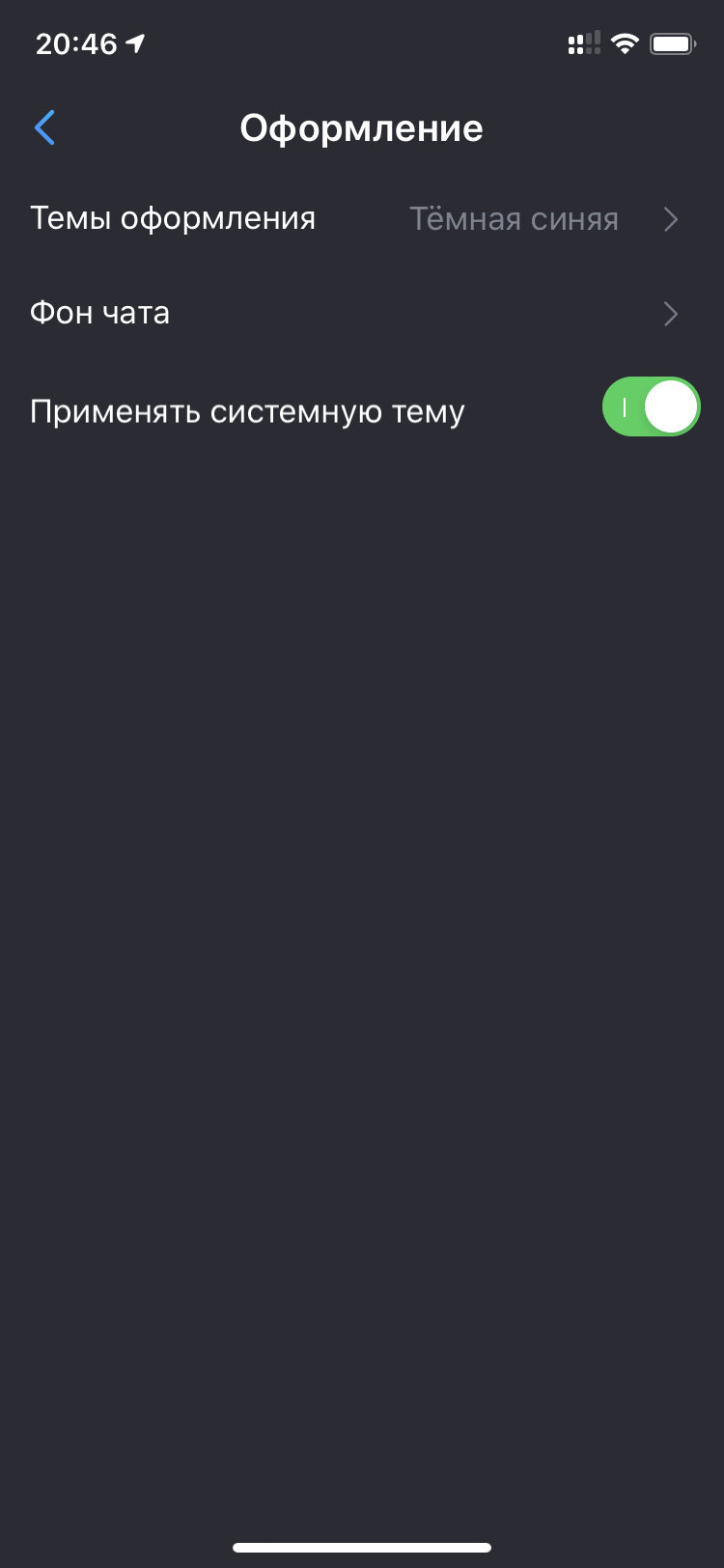
Task: Open the Темы оформления row
Action: pos(362,219)
